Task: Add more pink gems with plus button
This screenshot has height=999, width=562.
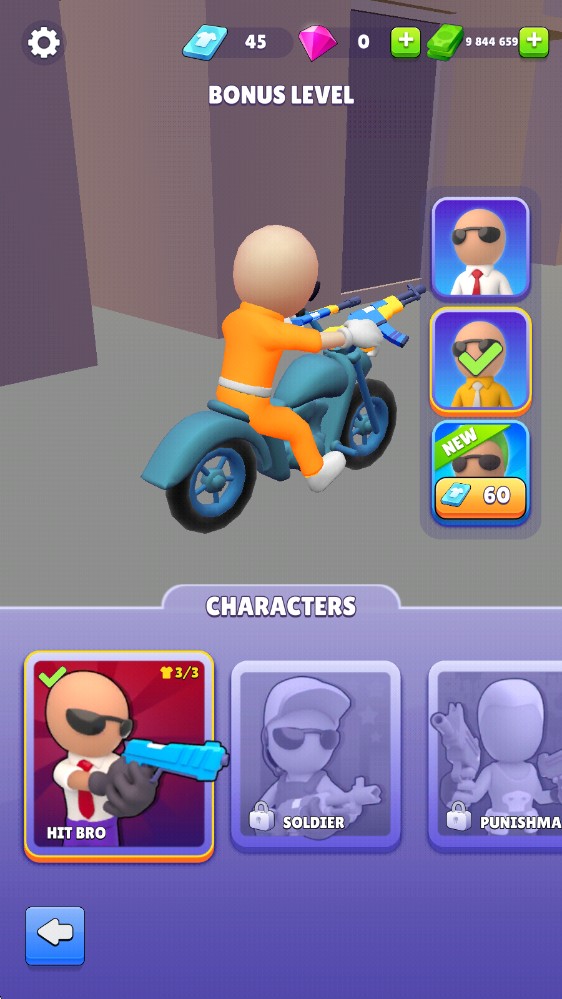Action: point(405,42)
